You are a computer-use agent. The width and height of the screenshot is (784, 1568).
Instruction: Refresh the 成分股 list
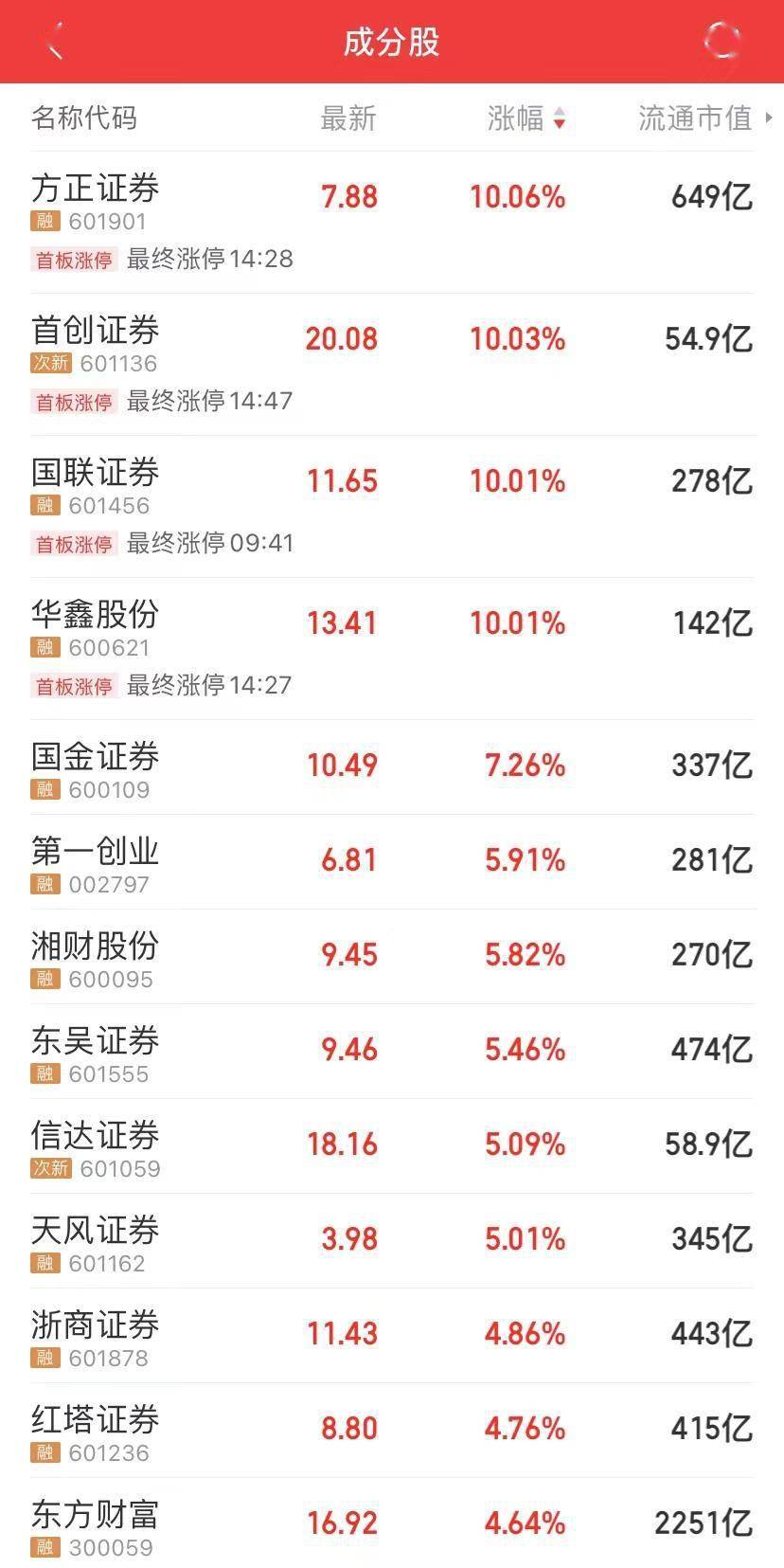[x=723, y=42]
